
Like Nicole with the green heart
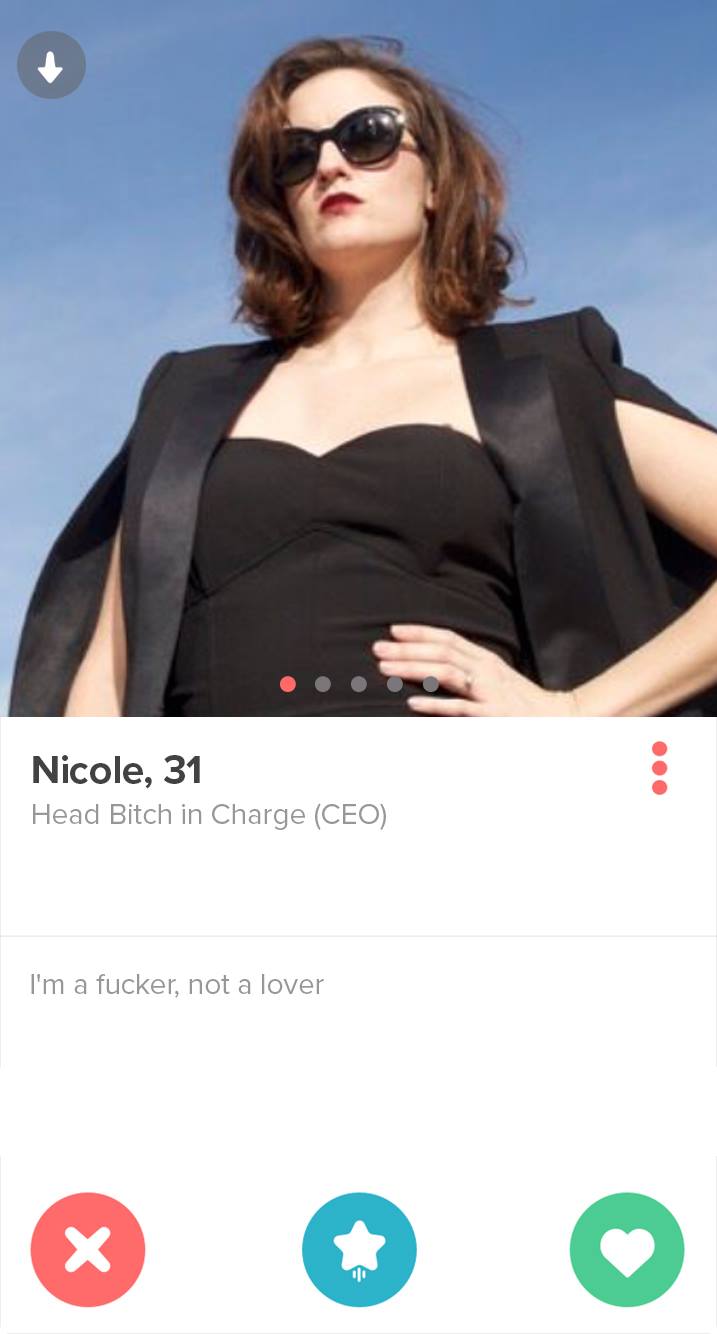tap(627, 1250)
